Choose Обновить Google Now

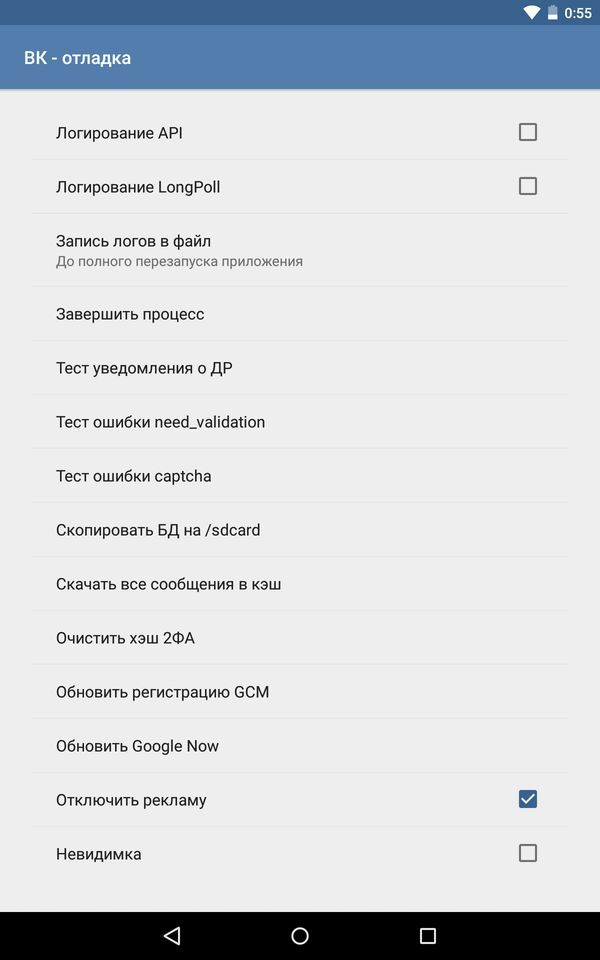[x=300, y=746]
